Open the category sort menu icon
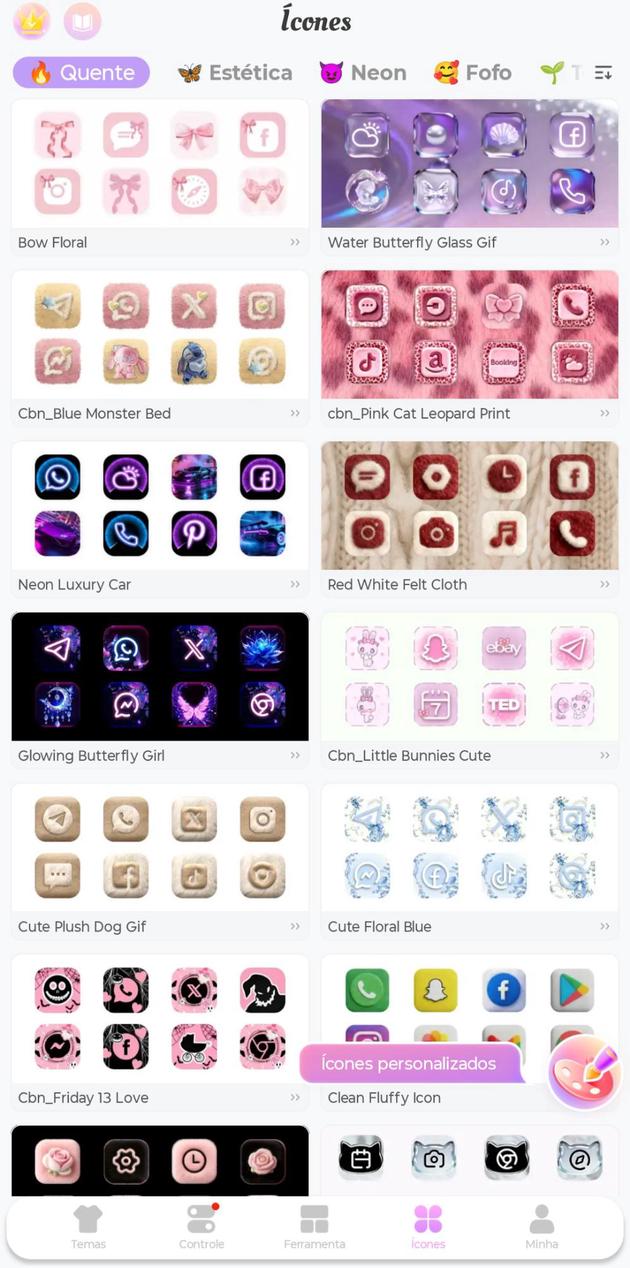The width and height of the screenshot is (630, 1268). pos(603,72)
